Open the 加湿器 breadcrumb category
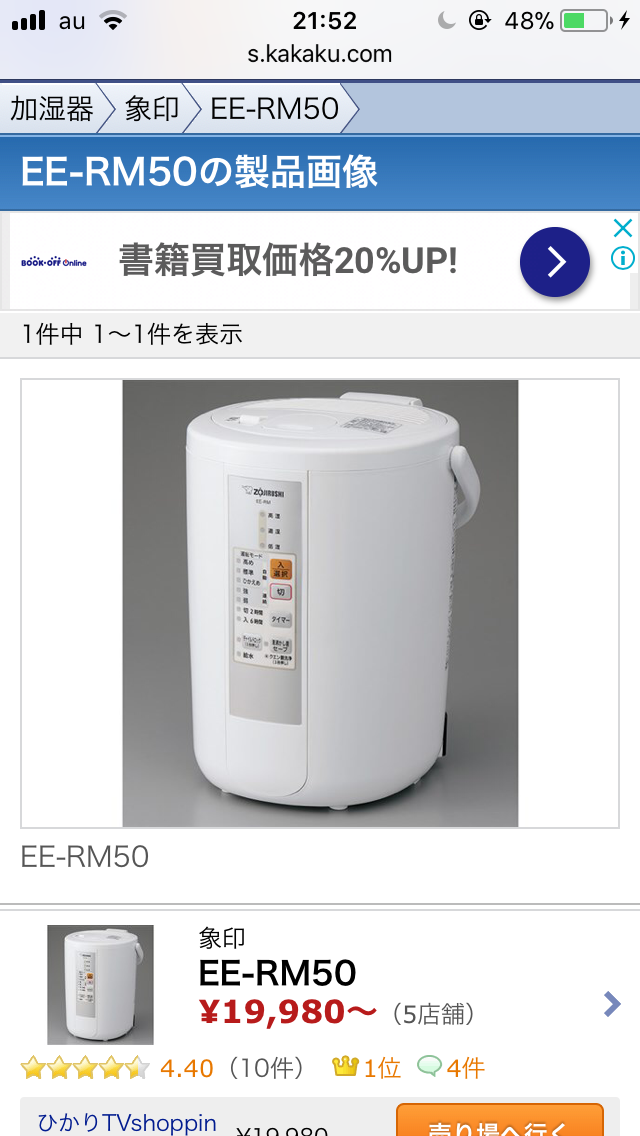640x1136 pixels. point(51,108)
